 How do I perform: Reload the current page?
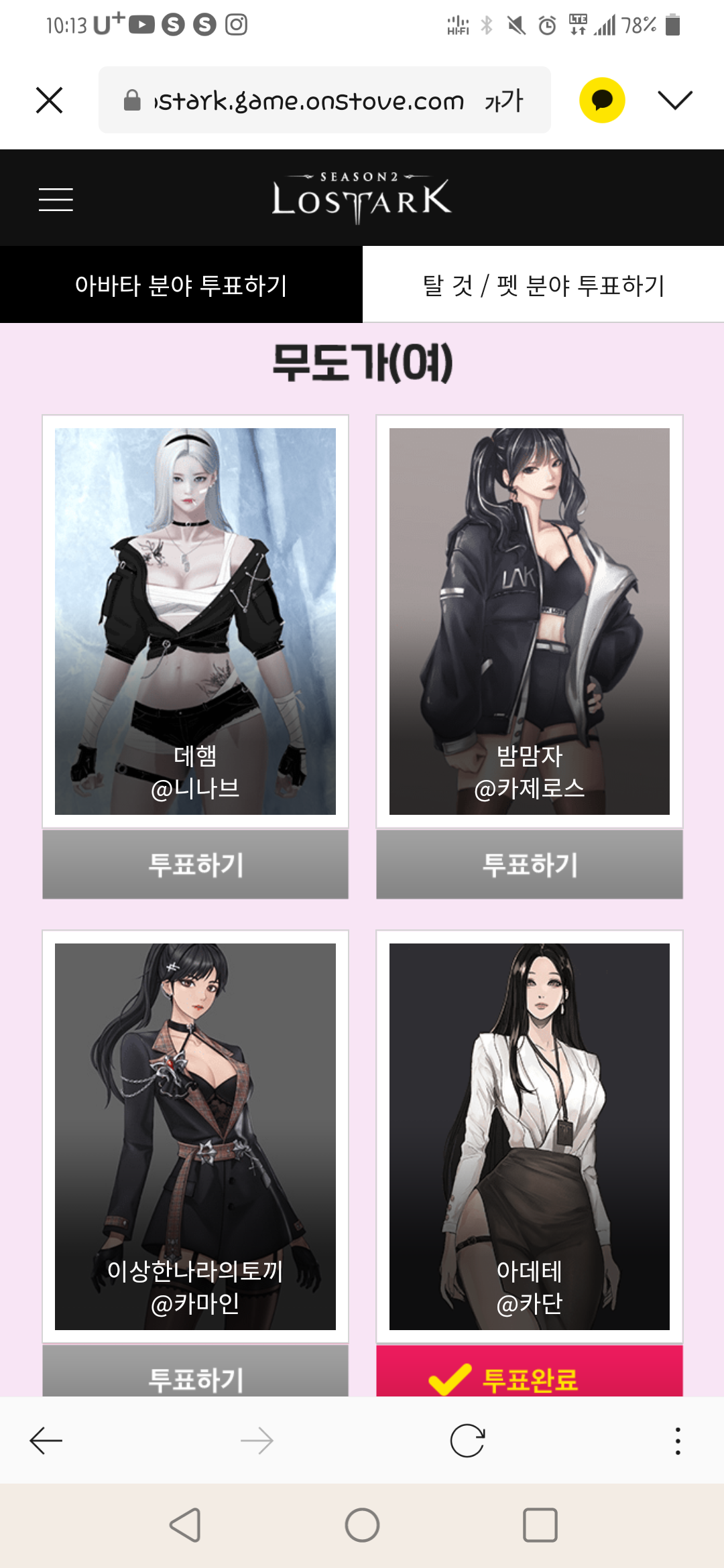(x=467, y=1440)
